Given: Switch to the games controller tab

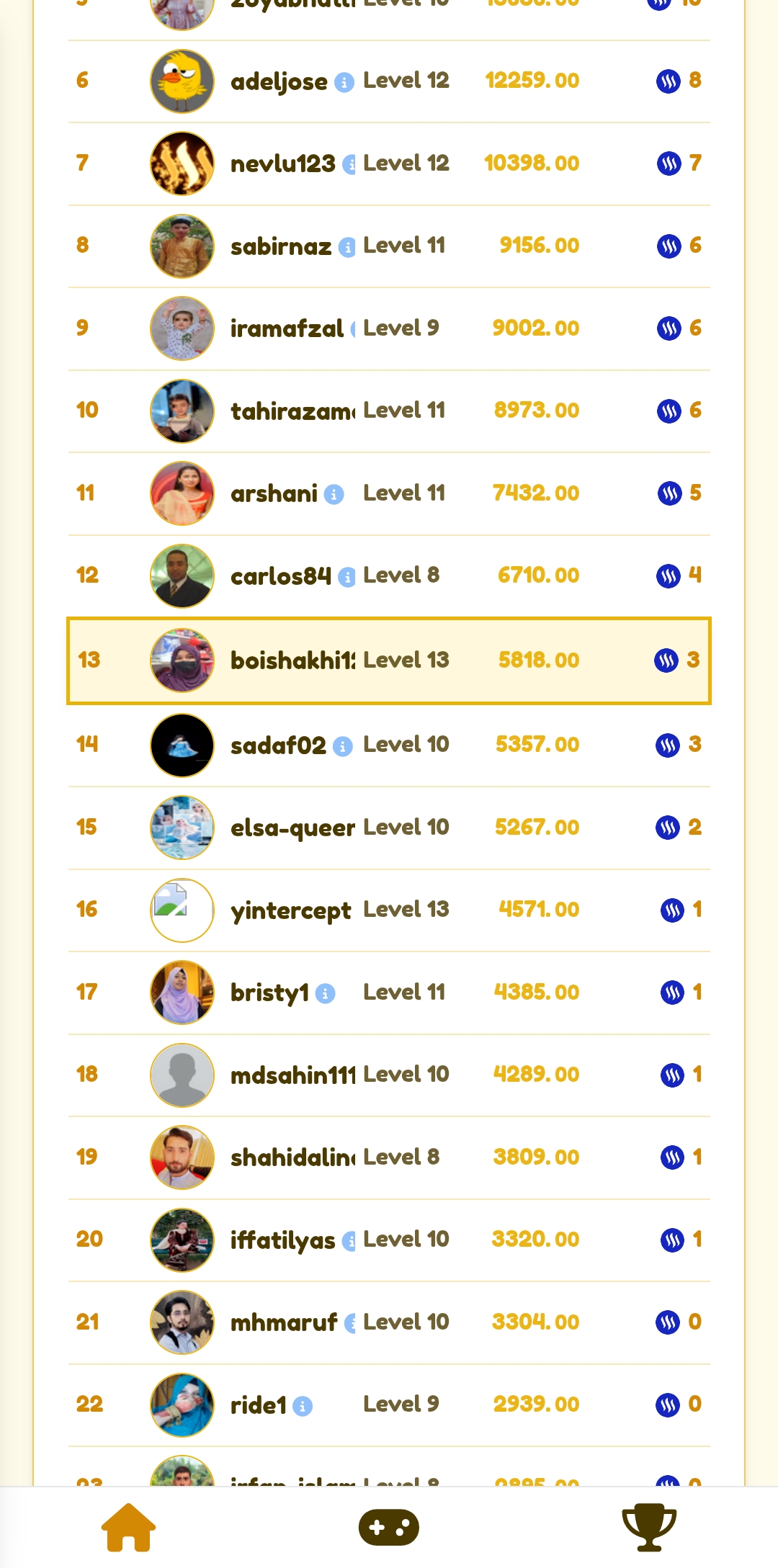Looking at the screenshot, I should point(389,1527).
